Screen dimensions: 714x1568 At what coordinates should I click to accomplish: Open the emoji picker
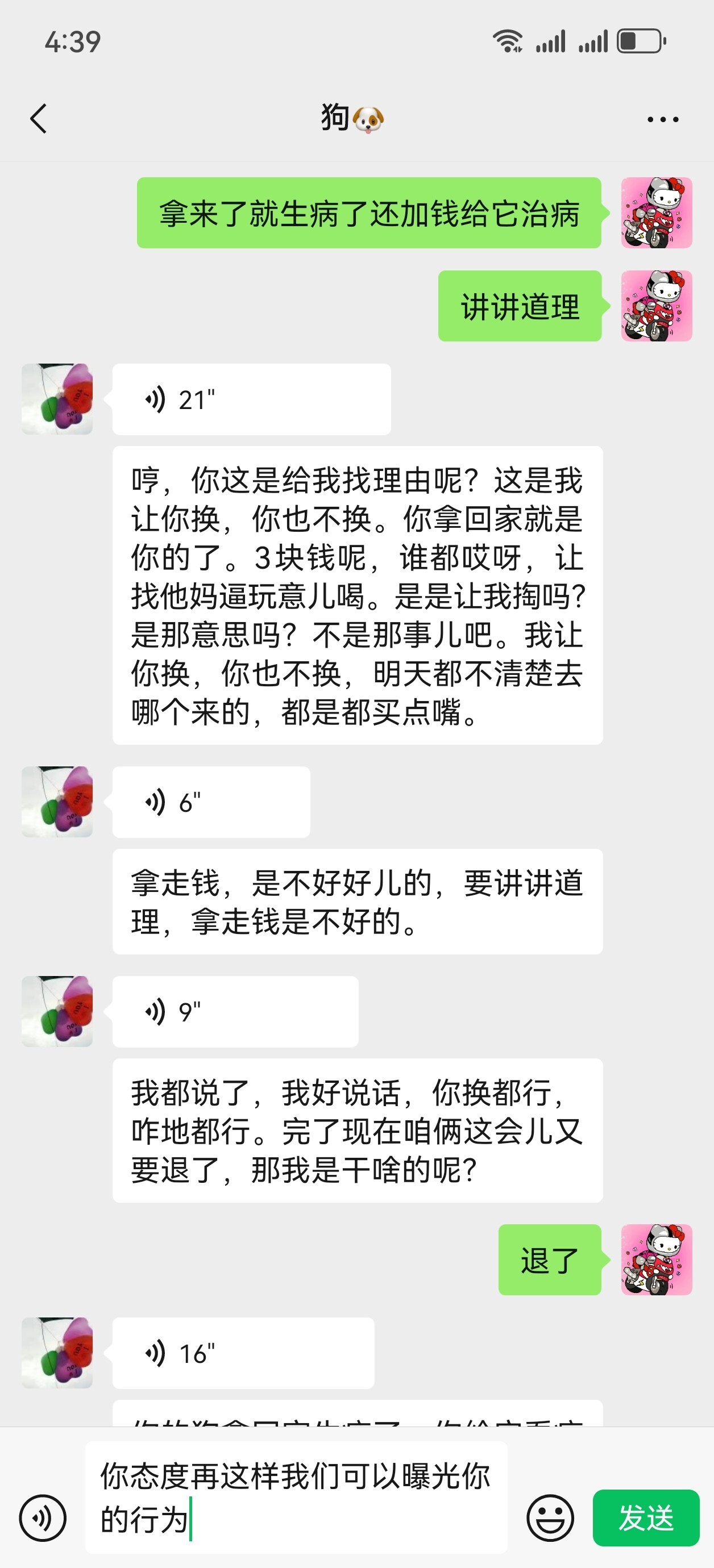pyautogui.click(x=550, y=1517)
